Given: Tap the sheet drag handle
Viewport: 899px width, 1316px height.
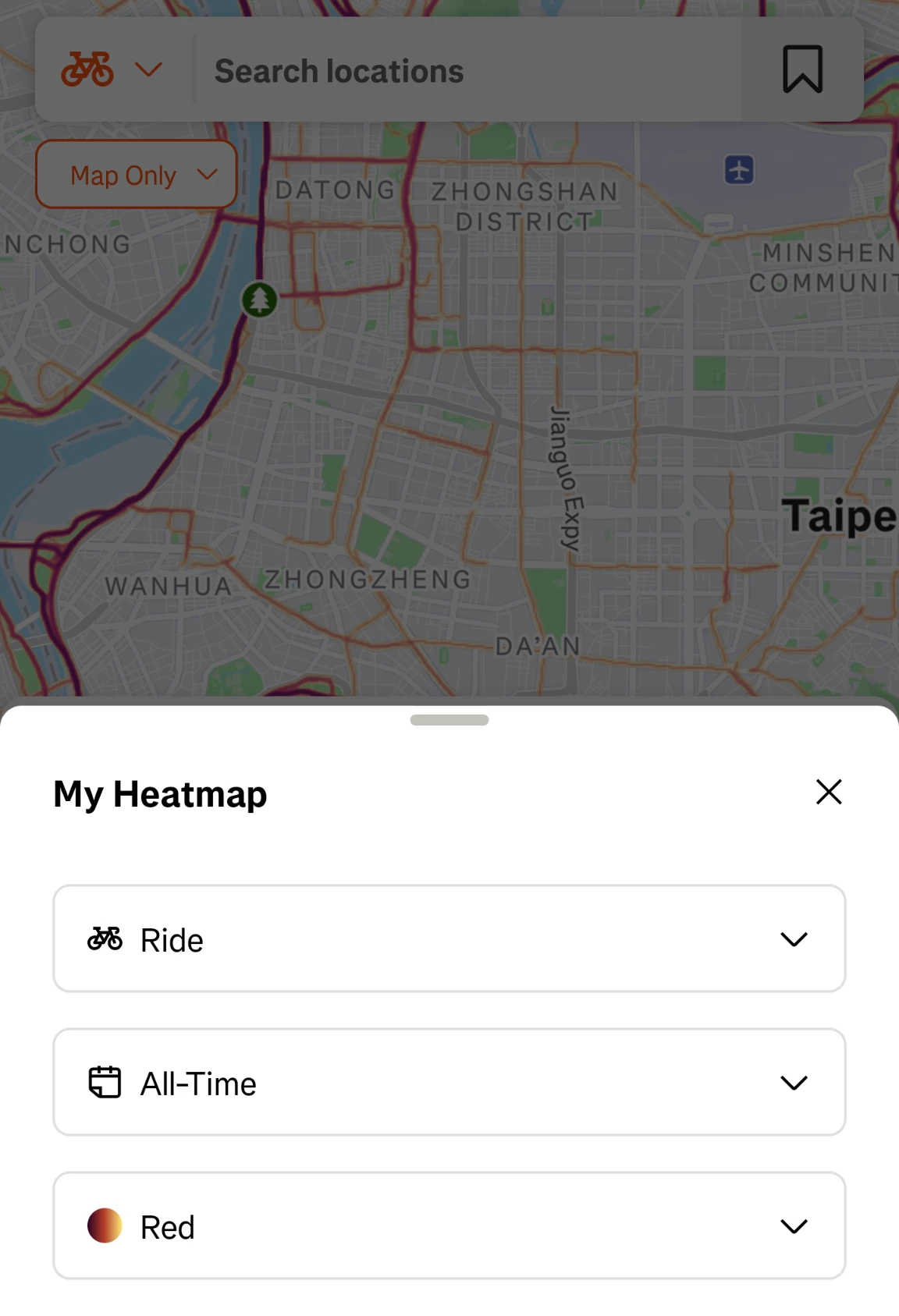Looking at the screenshot, I should (x=449, y=720).
